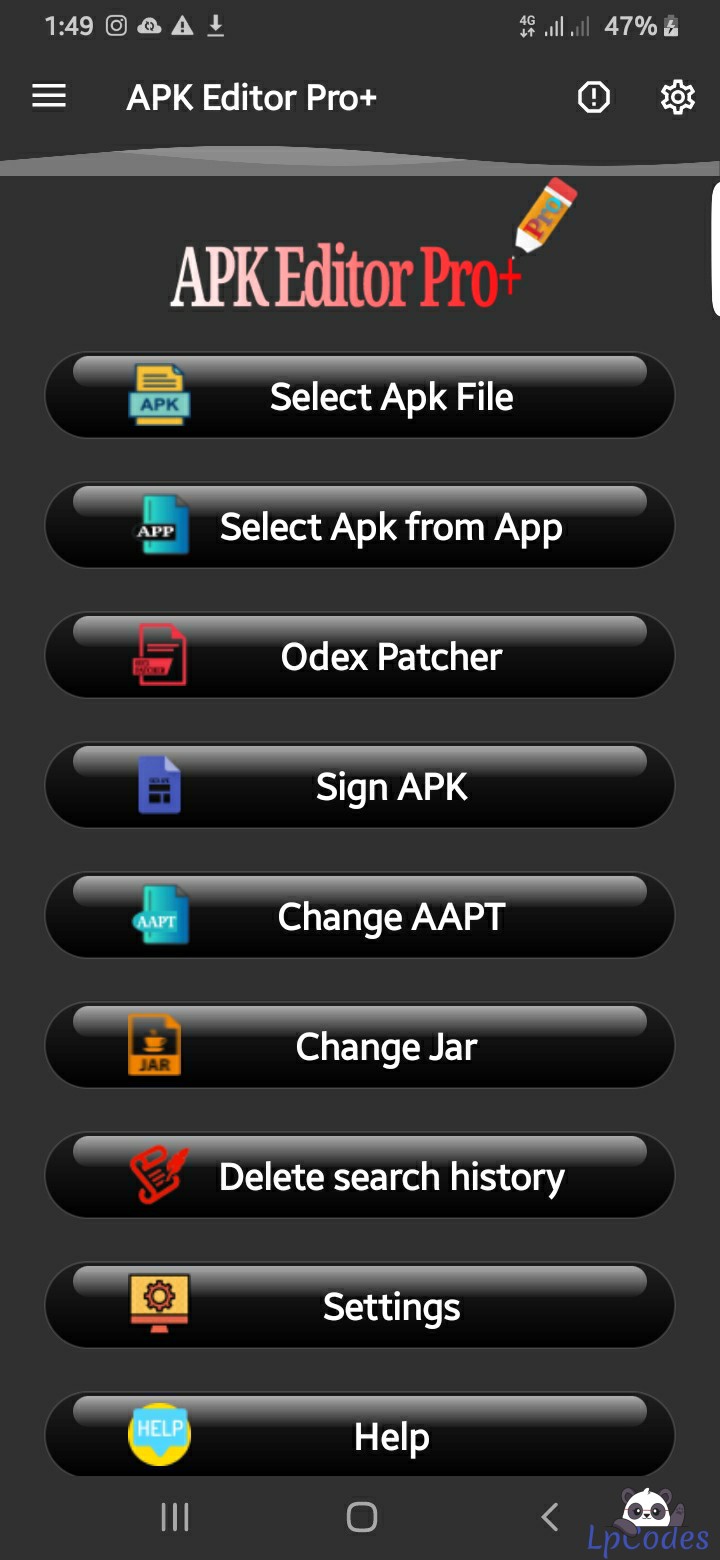Launch Odex Patcher
The image size is (720, 1560).
(x=360, y=657)
